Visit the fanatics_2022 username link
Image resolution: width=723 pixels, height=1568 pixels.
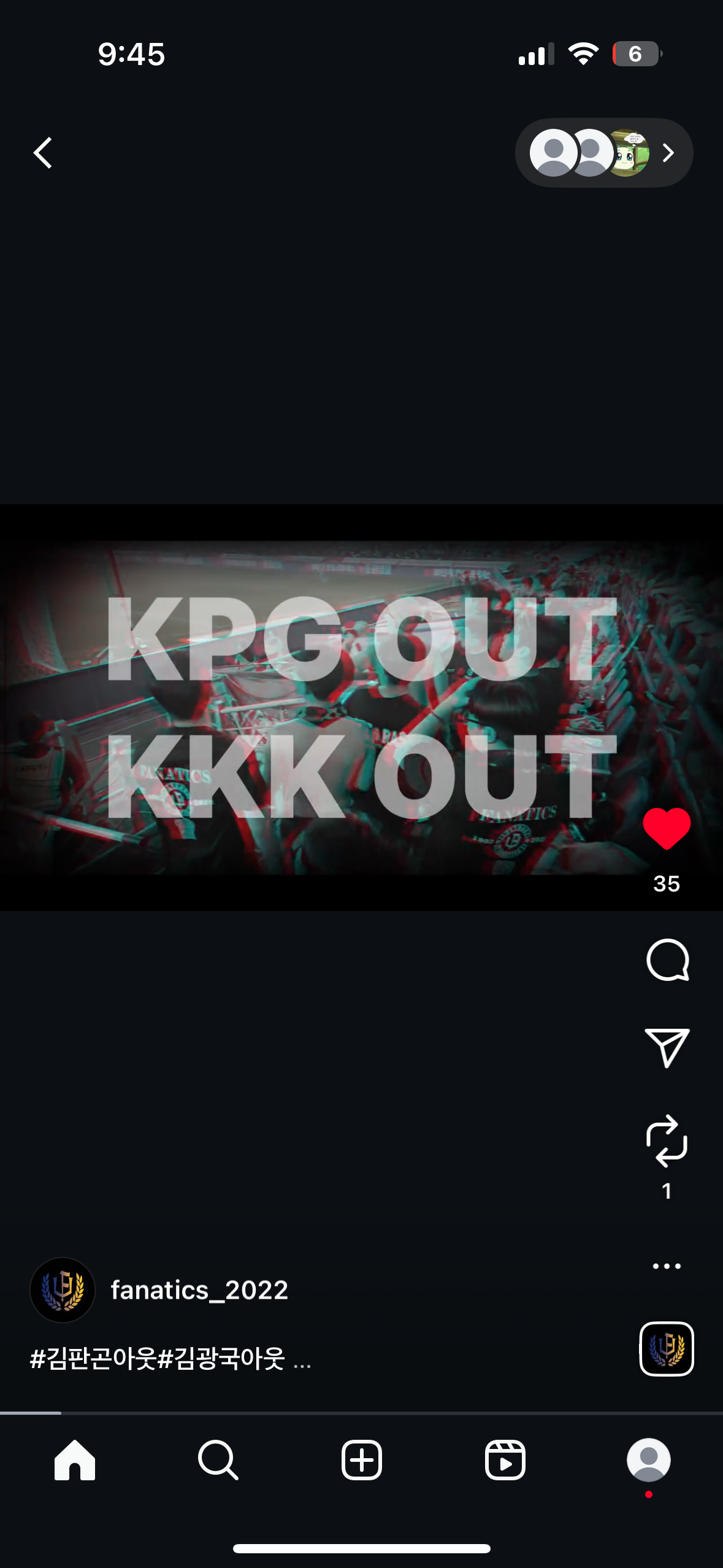(x=199, y=1289)
